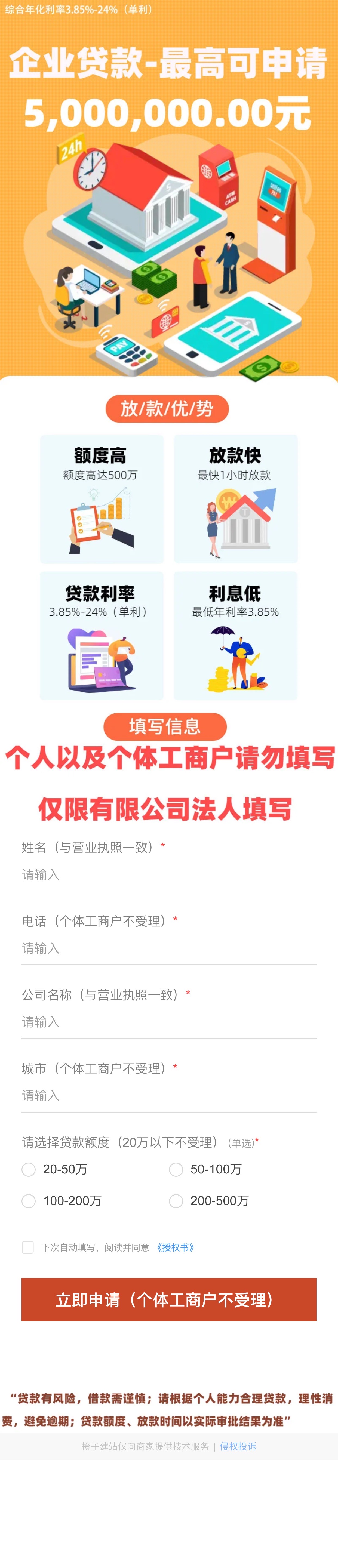Select the 100-200万 option
The height and width of the screenshot is (1568, 338).
[29, 1201]
